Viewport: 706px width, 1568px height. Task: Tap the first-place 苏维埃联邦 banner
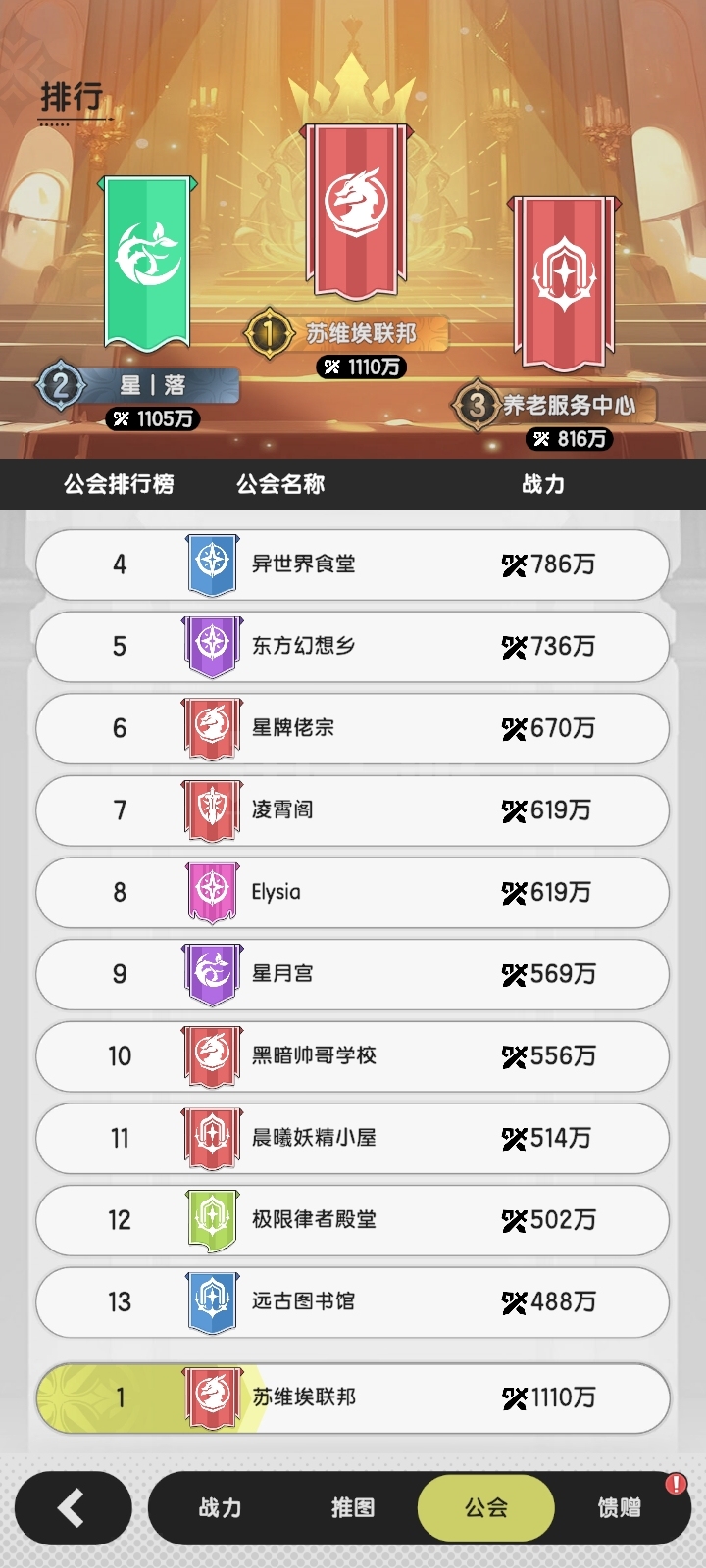355,212
